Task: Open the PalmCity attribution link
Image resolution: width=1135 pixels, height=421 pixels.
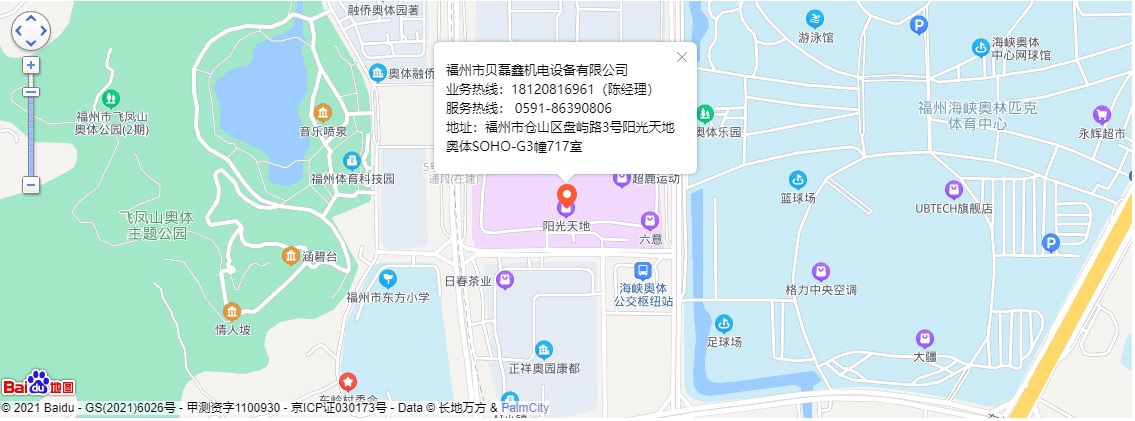Action: [525, 408]
